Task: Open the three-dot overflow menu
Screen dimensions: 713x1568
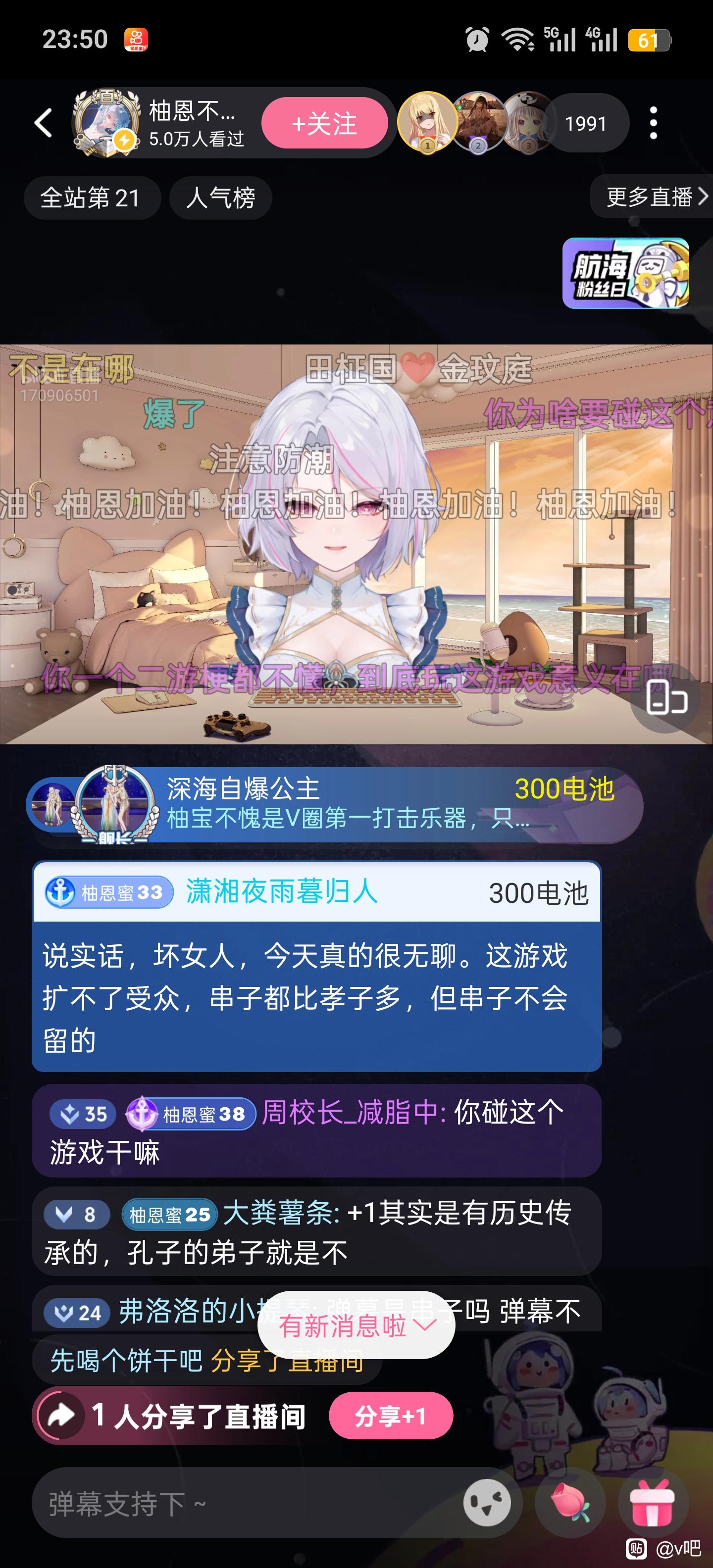Action: 653,123
